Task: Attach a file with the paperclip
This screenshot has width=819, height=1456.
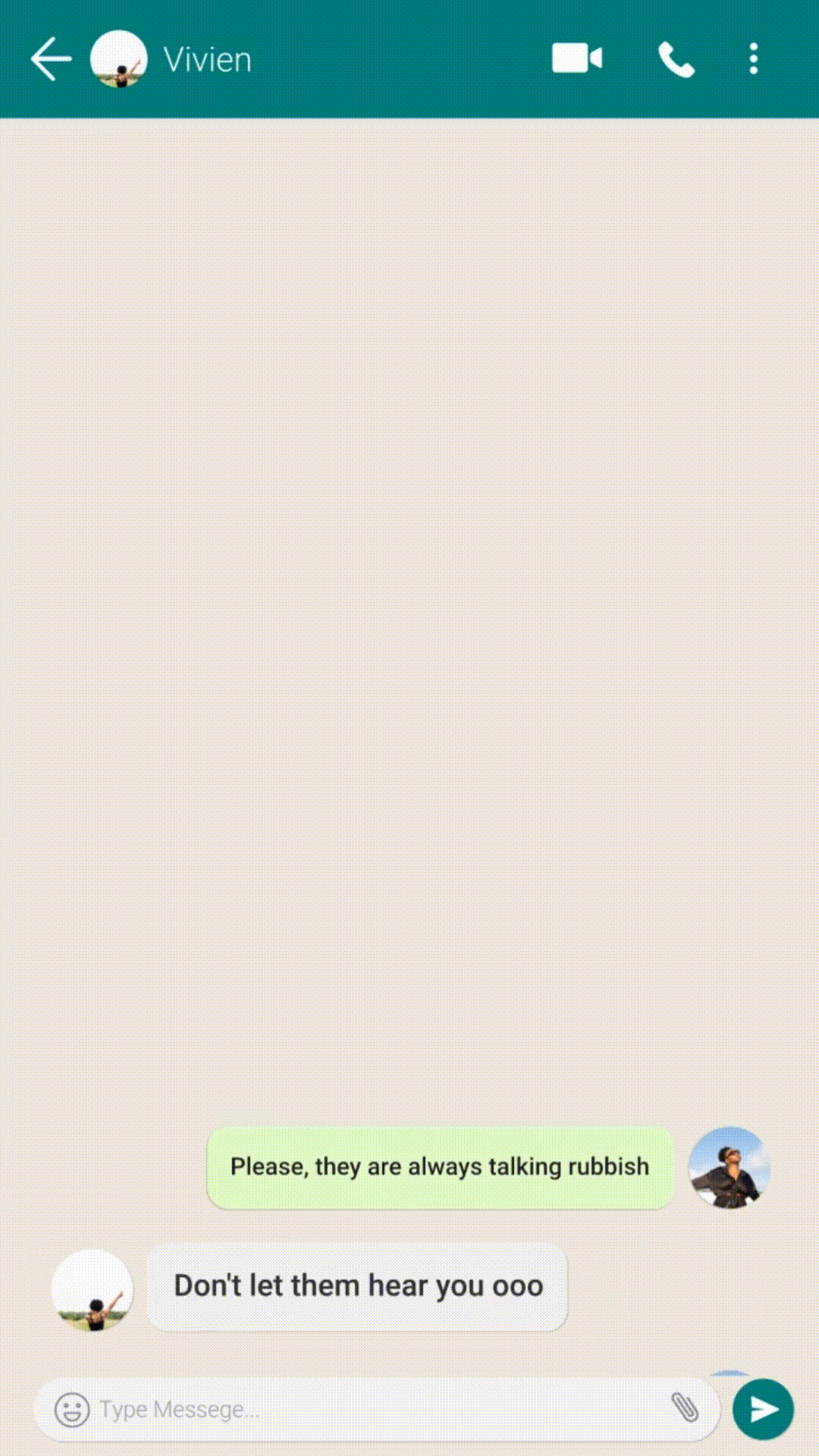Action: (x=685, y=1408)
